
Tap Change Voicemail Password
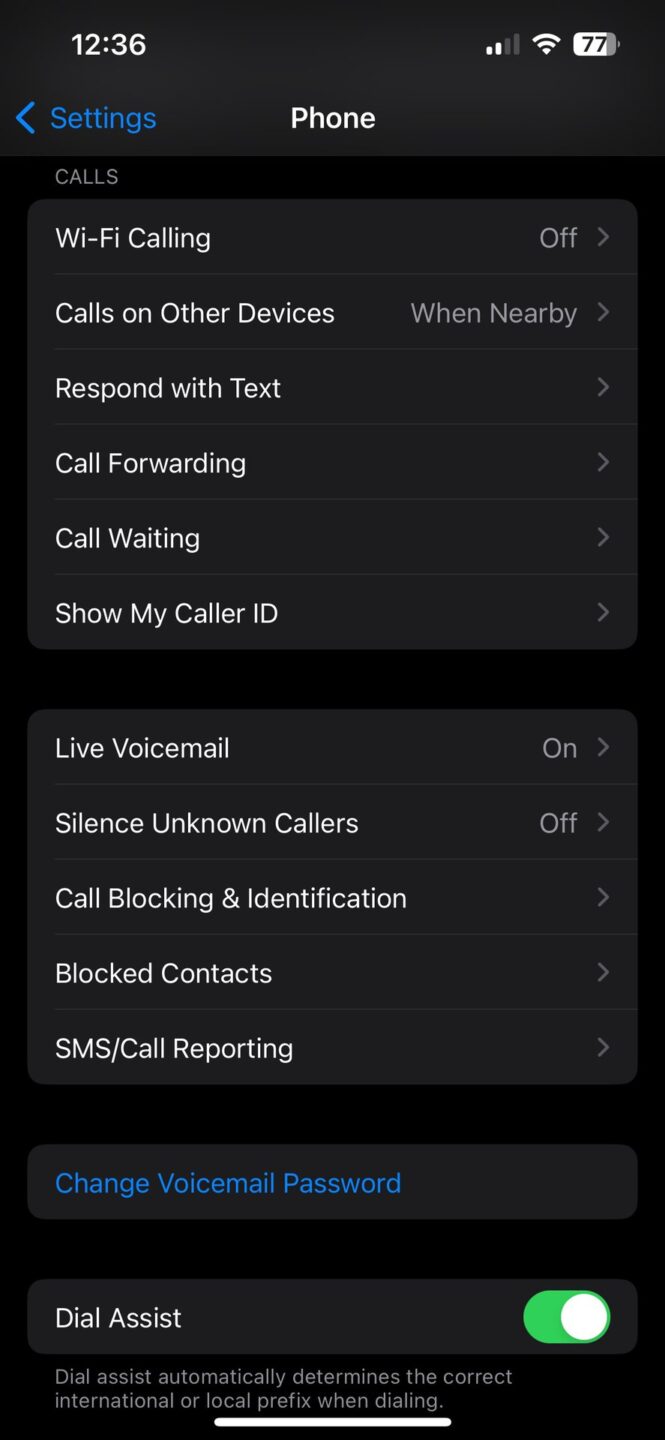pyautogui.click(x=228, y=1183)
